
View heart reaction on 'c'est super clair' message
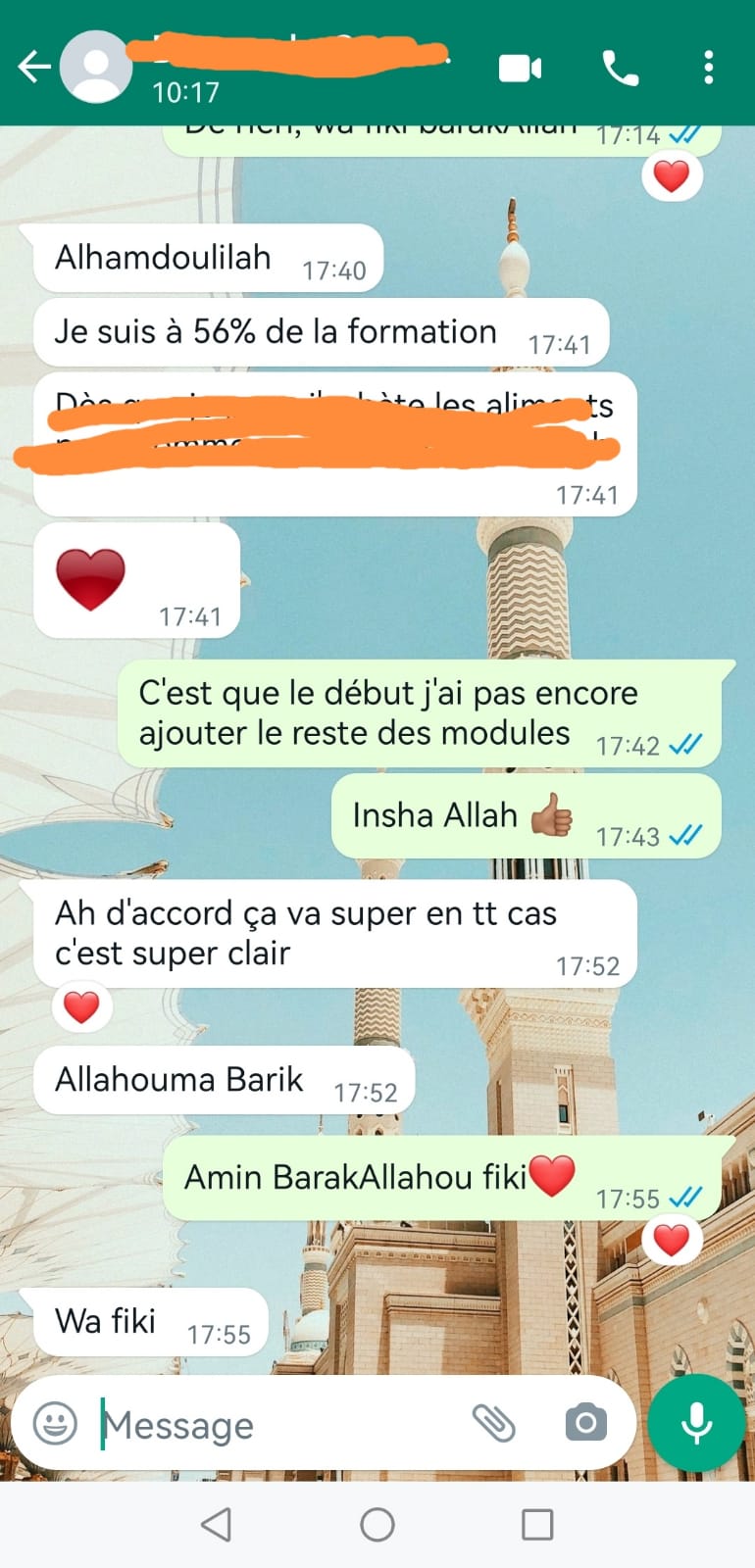coord(81,1006)
